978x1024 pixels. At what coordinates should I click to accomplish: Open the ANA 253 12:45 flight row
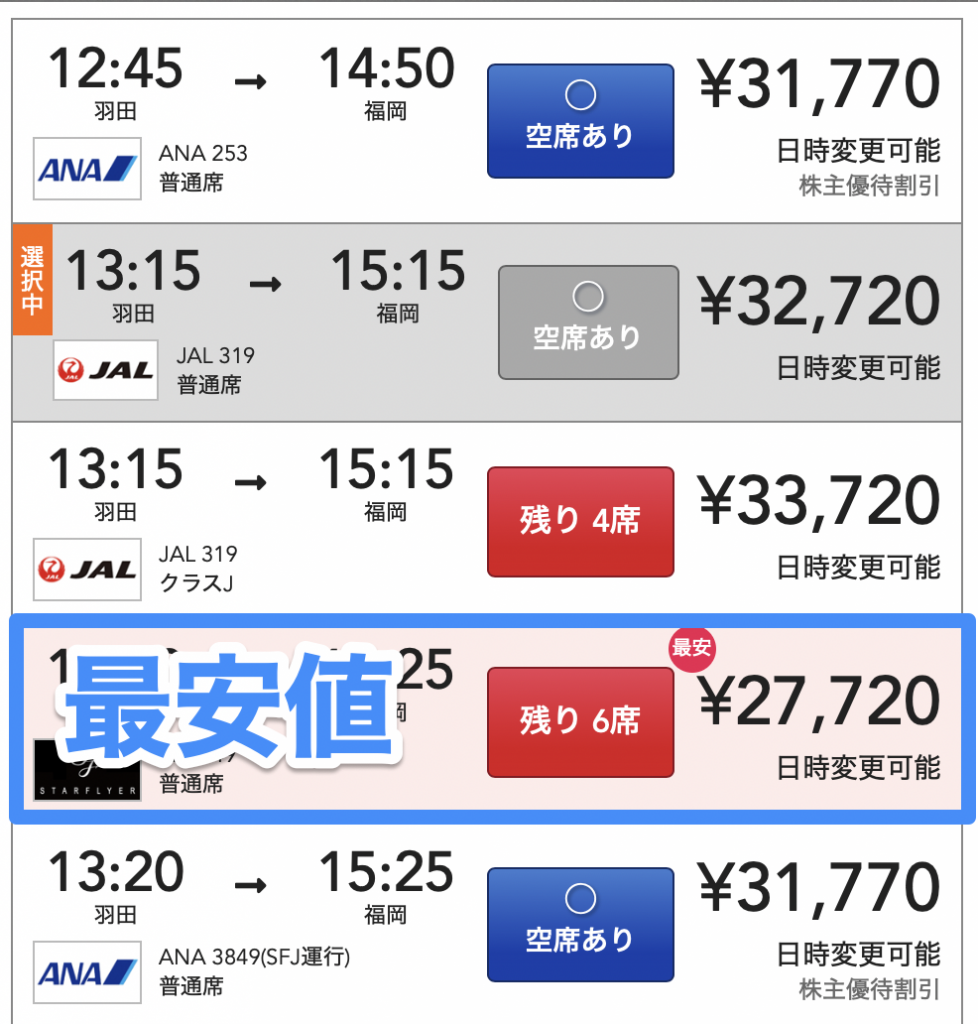(x=250, y=120)
